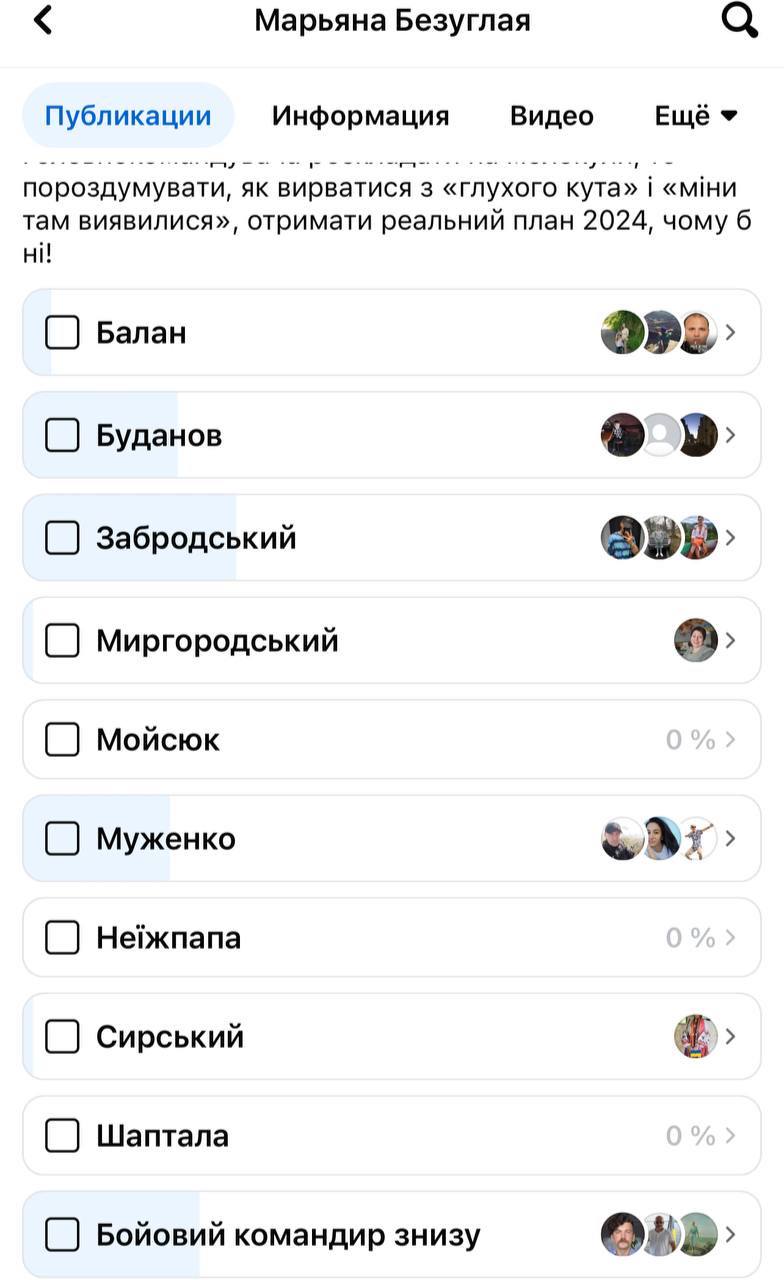Switch to the Информация tab
Screen dimensions: 784x1280
pyautogui.click(x=360, y=115)
